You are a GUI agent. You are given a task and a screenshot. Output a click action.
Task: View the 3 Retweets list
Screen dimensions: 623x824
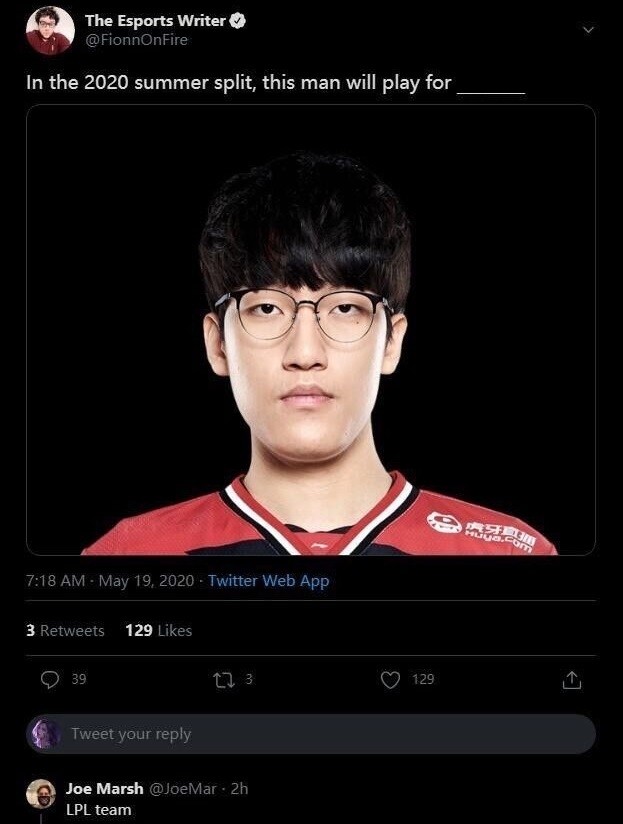pos(65,630)
